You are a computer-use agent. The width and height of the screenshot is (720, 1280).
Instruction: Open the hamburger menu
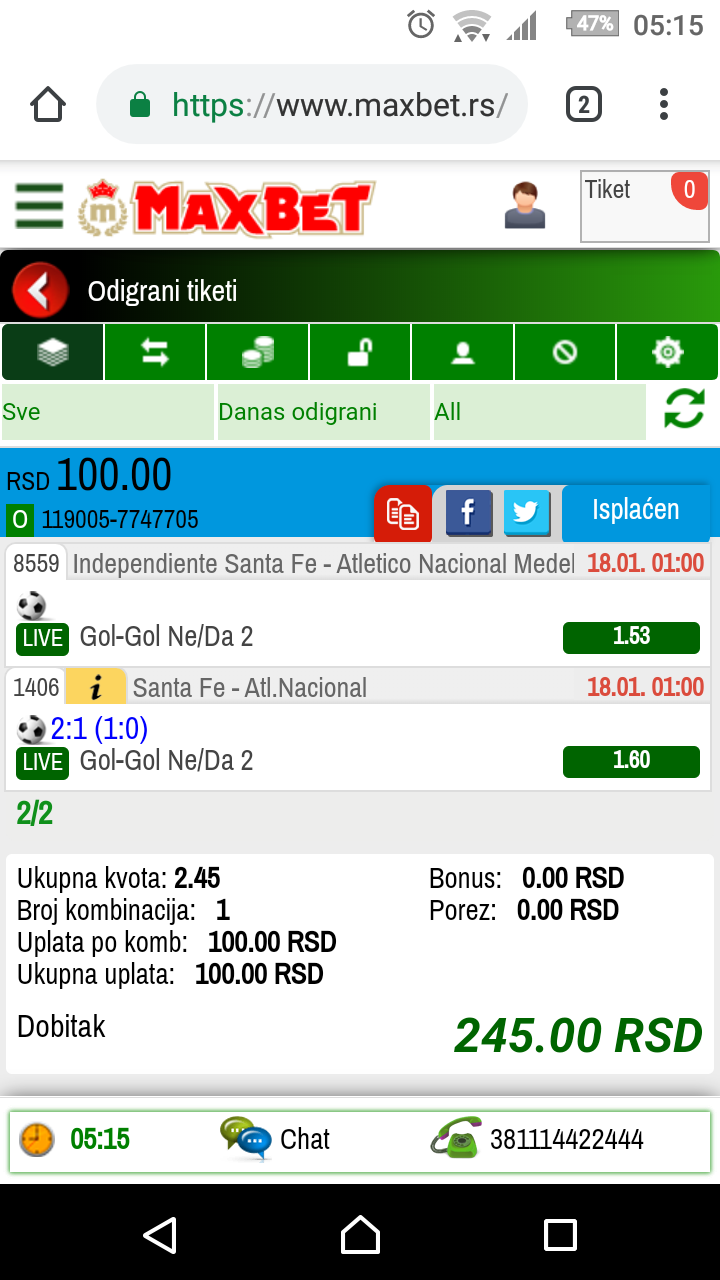39,206
